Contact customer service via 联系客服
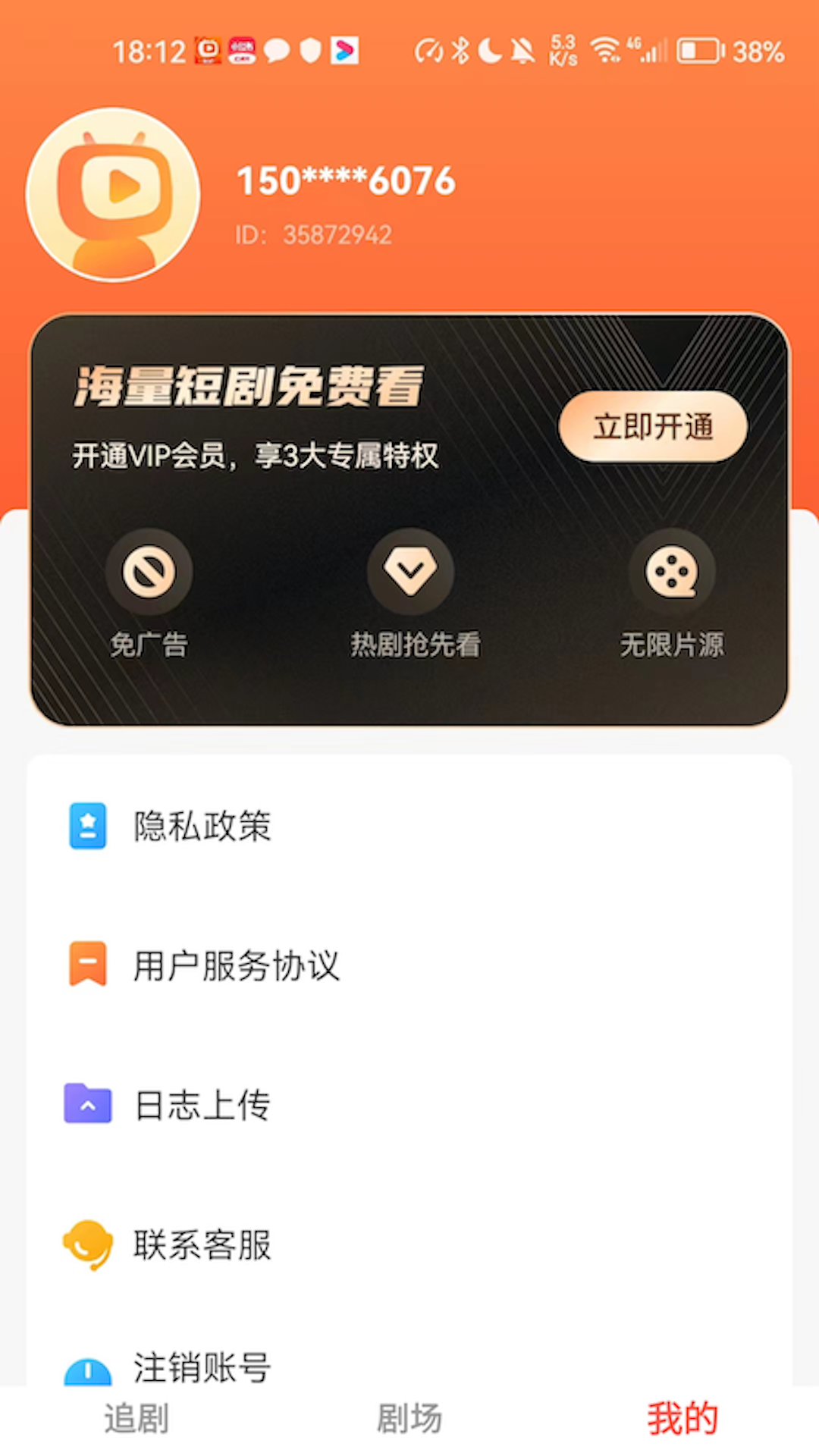Viewport: 819px width, 1456px height. pyautogui.click(x=202, y=1244)
